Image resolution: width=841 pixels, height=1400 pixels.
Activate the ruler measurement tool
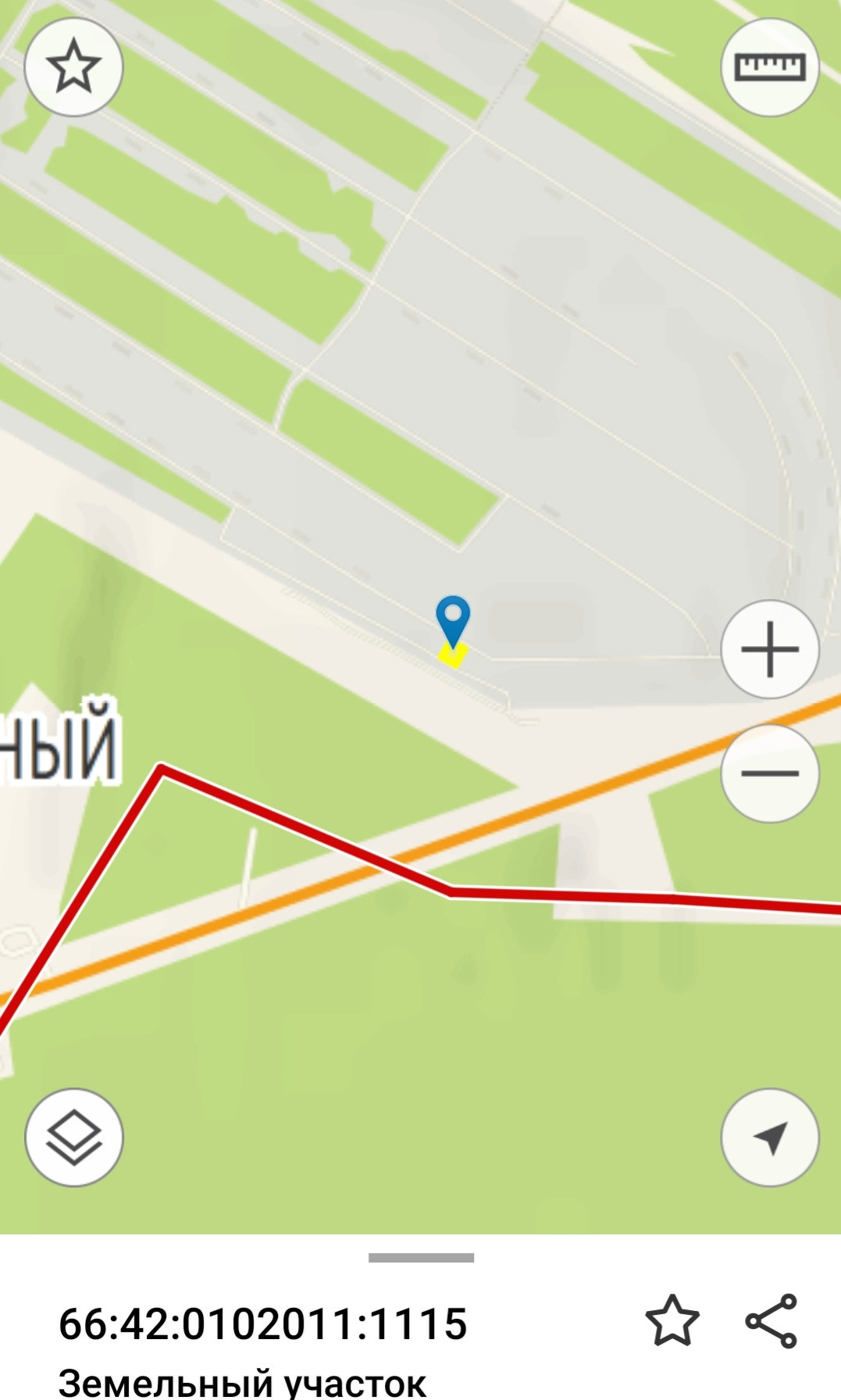pyautogui.click(x=769, y=67)
